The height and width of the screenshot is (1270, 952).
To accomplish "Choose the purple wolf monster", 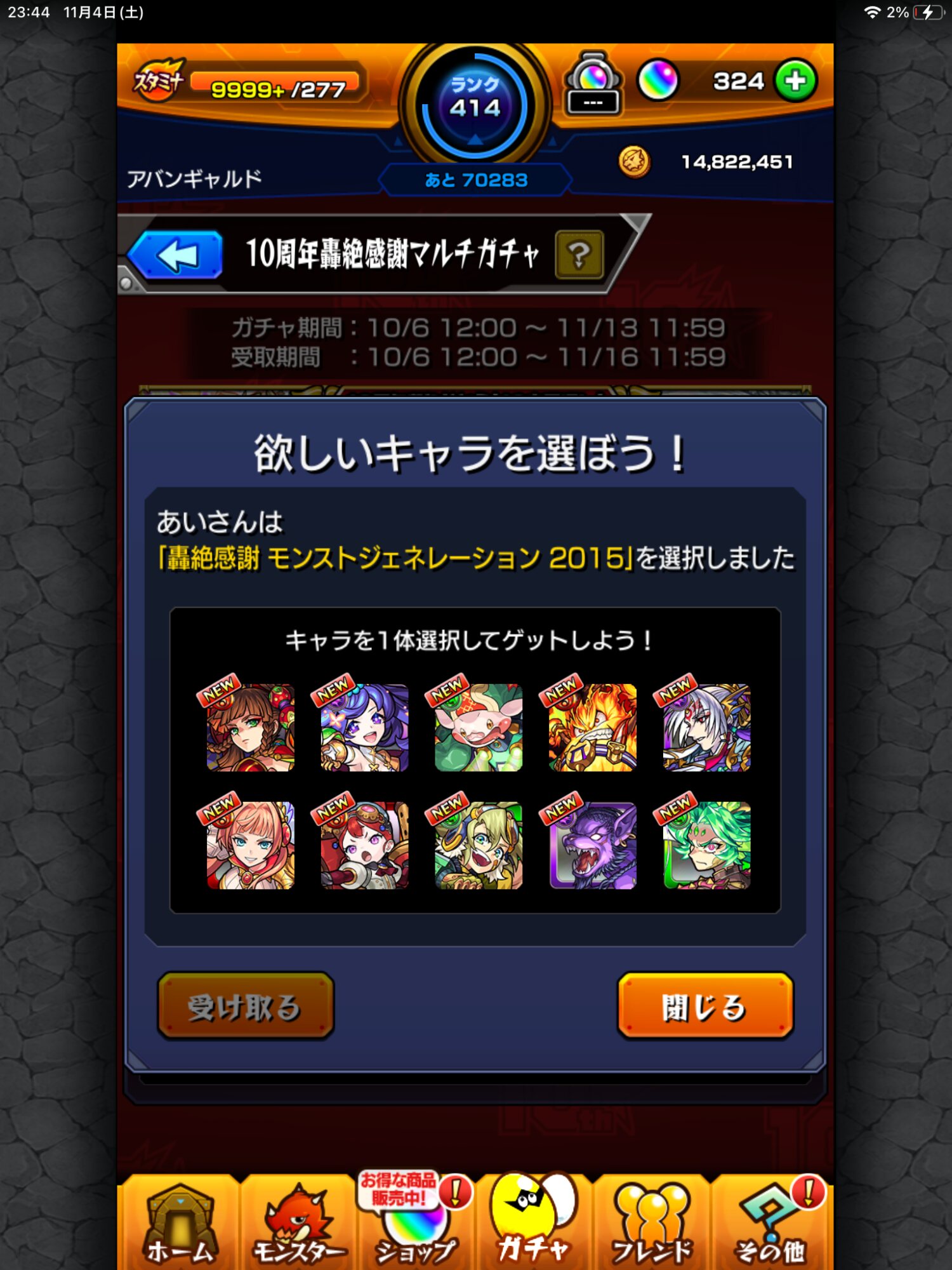I will (x=592, y=845).
